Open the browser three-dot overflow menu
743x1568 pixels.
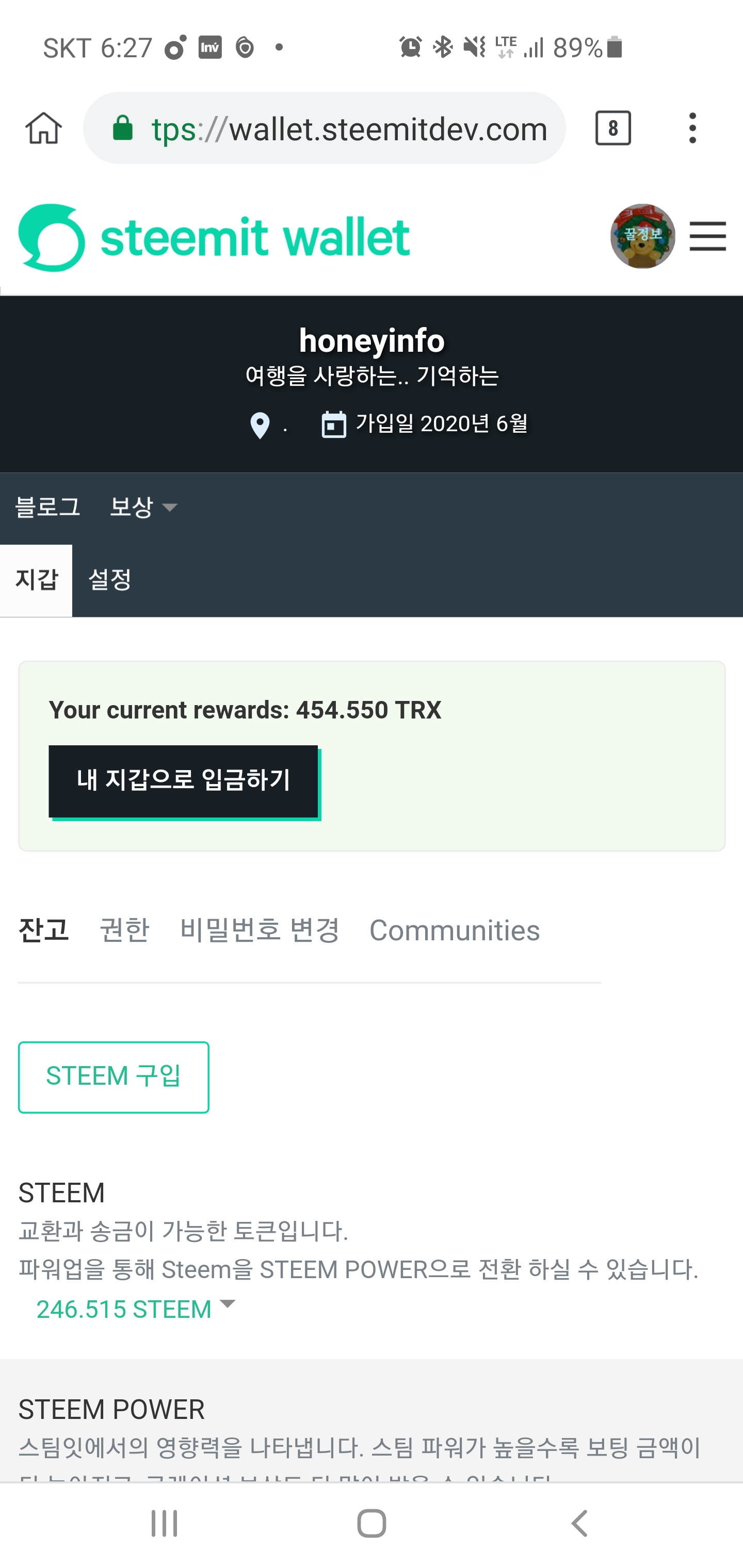692,128
